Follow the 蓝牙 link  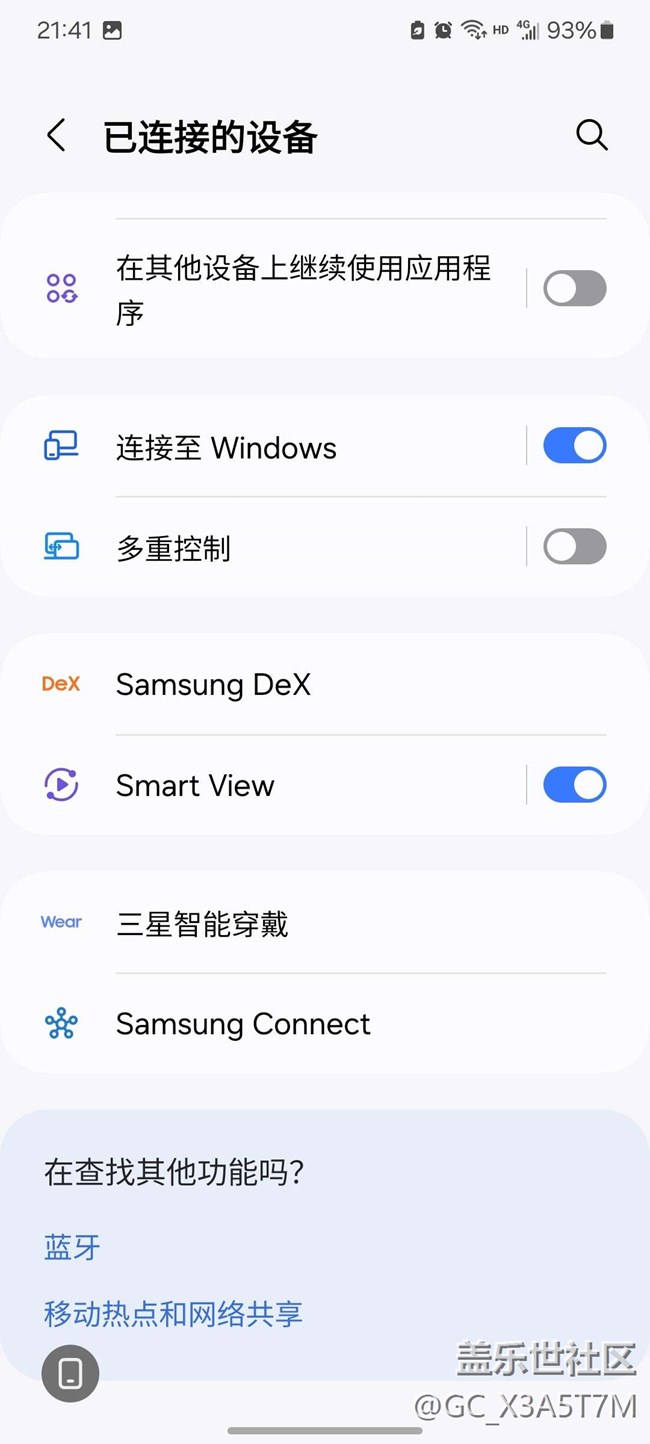tap(72, 1247)
